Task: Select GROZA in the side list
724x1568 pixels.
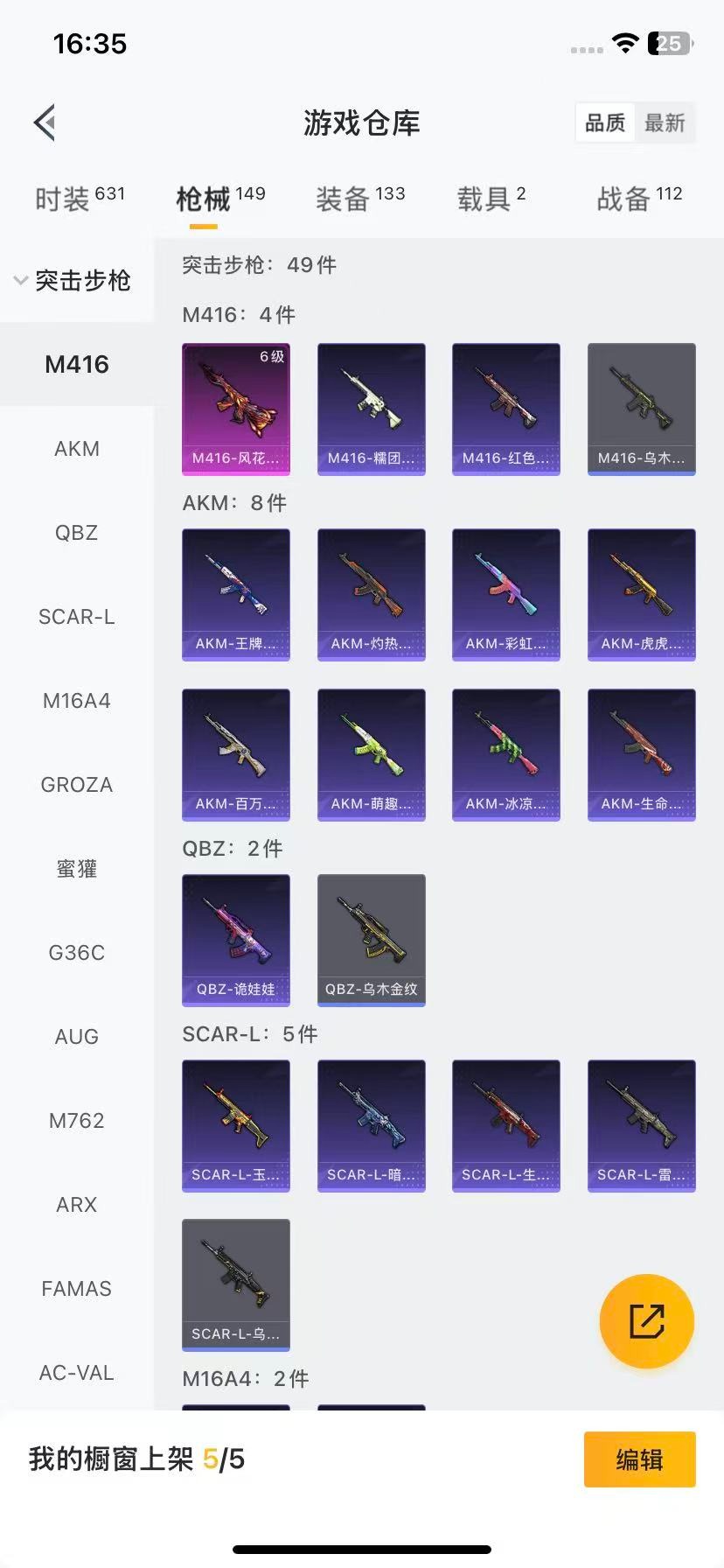Action: pyautogui.click(x=77, y=785)
